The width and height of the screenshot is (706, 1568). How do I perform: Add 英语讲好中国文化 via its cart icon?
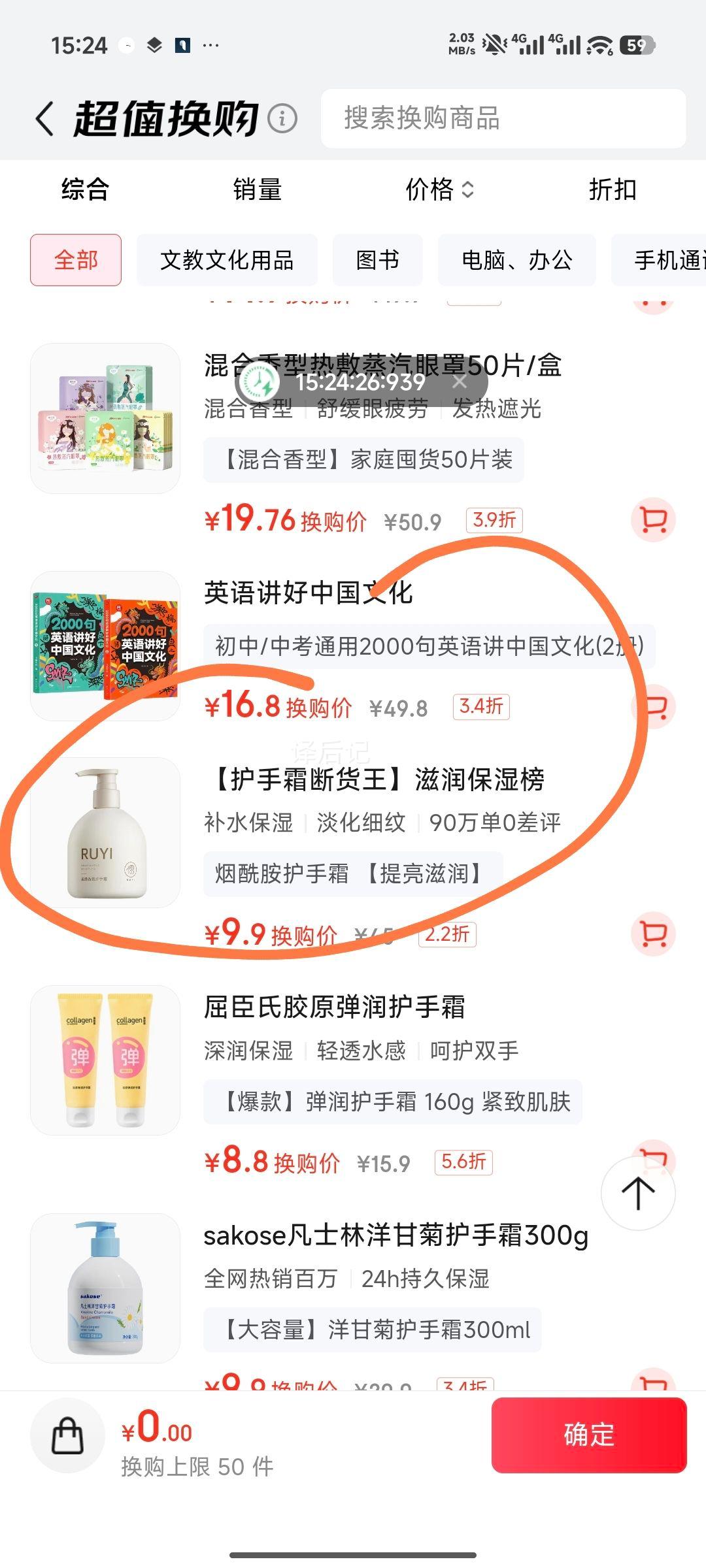[653, 707]
